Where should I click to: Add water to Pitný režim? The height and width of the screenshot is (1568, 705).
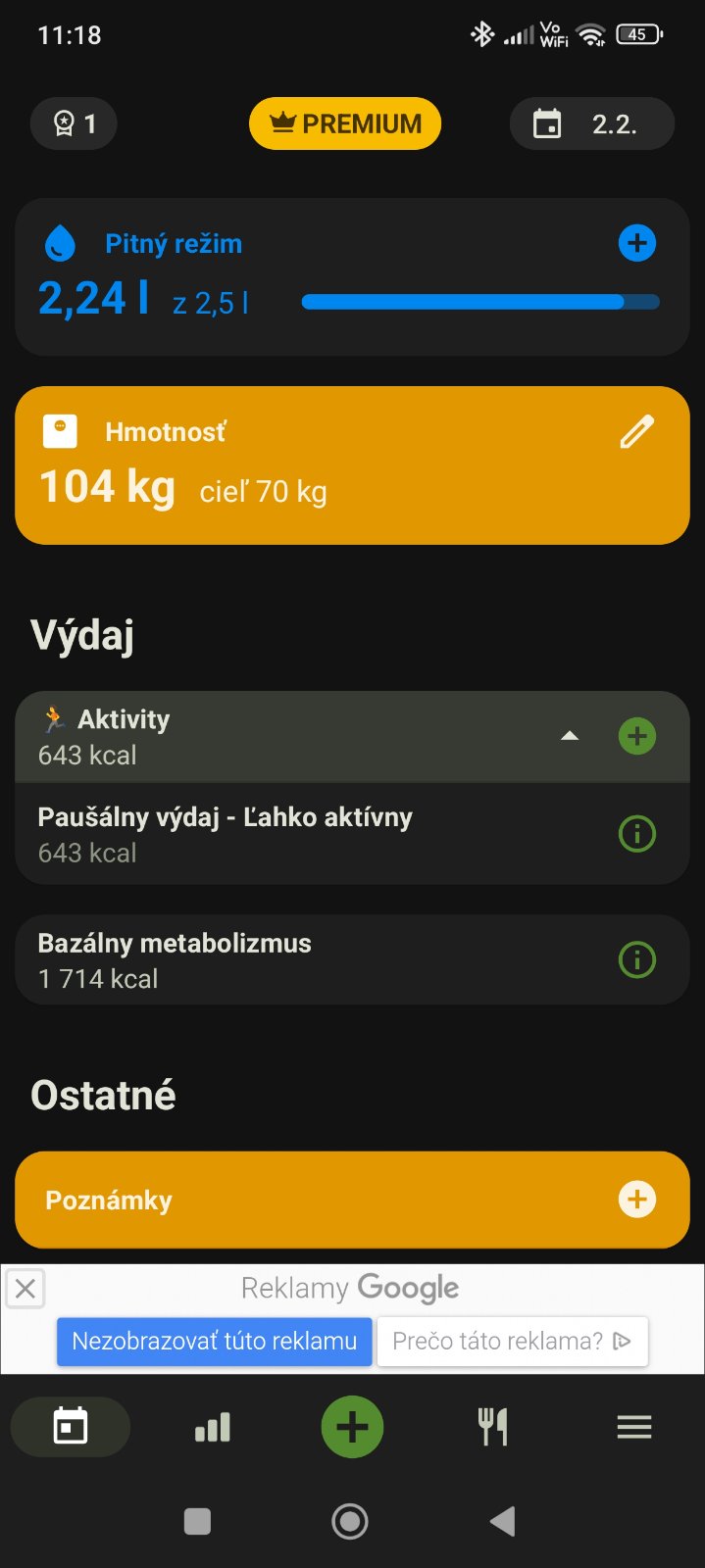click(x=637, y=243)
